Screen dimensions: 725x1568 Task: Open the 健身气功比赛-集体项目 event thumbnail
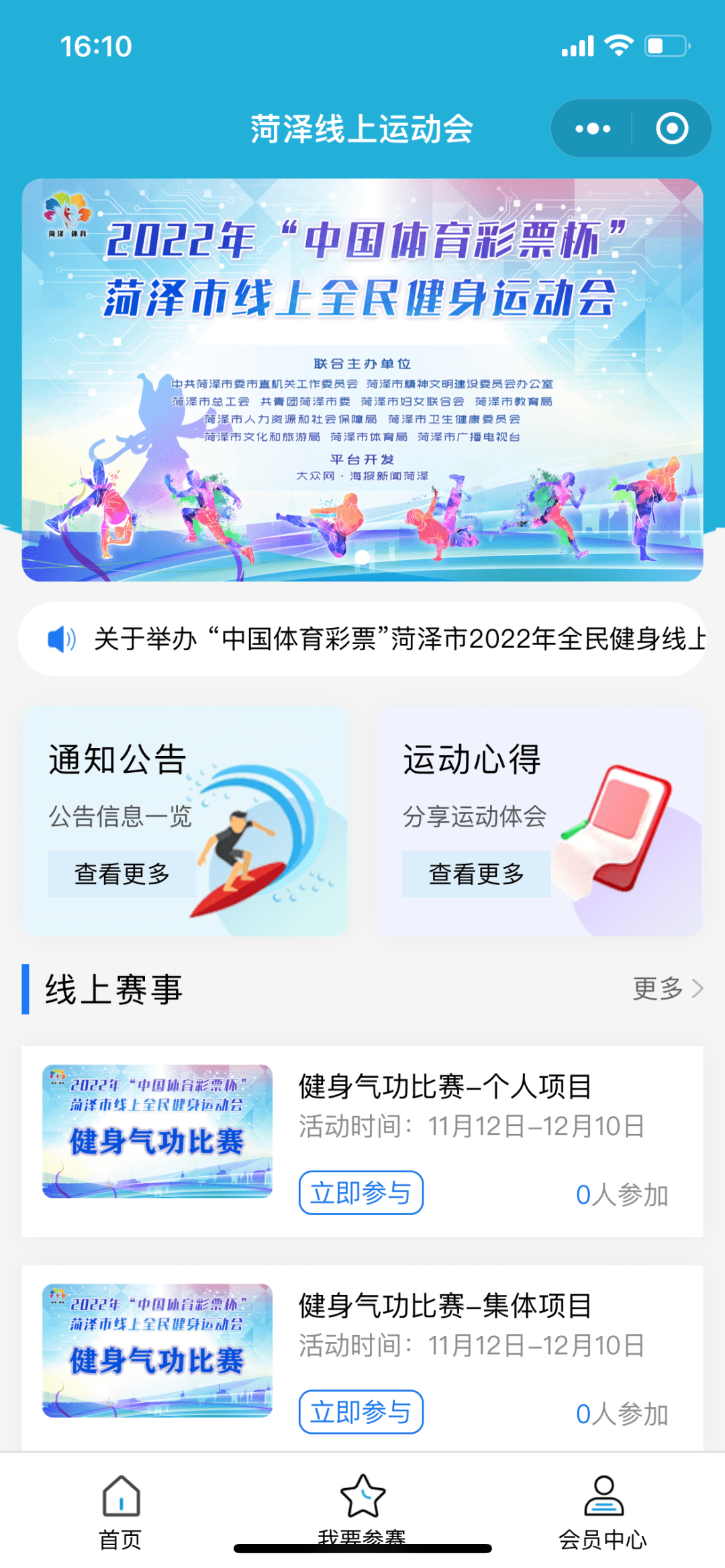pos(157,1351)
